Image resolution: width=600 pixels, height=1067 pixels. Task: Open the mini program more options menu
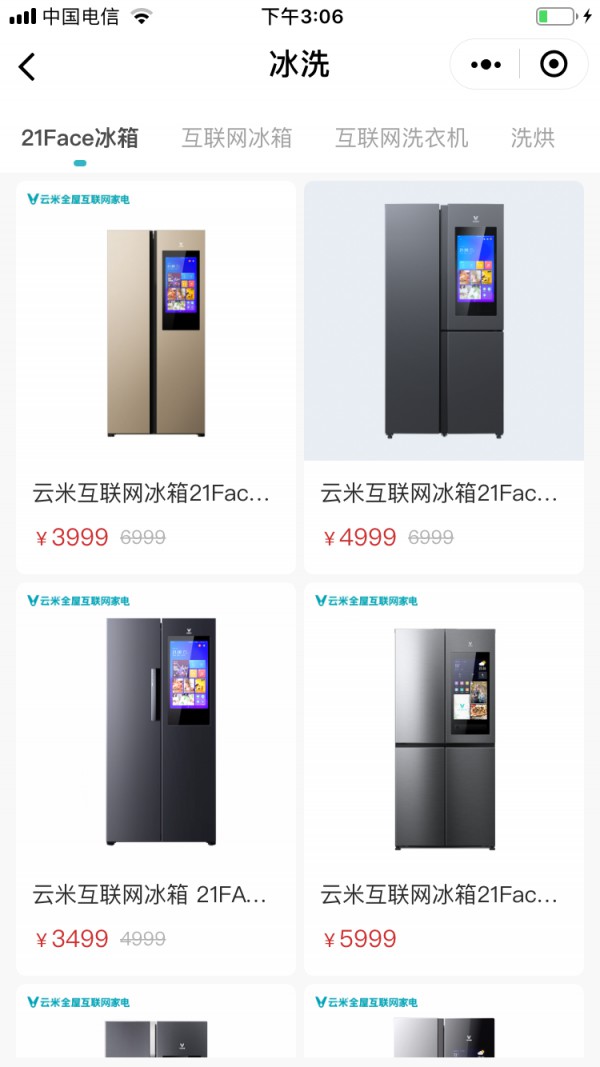tap(485, 65)
